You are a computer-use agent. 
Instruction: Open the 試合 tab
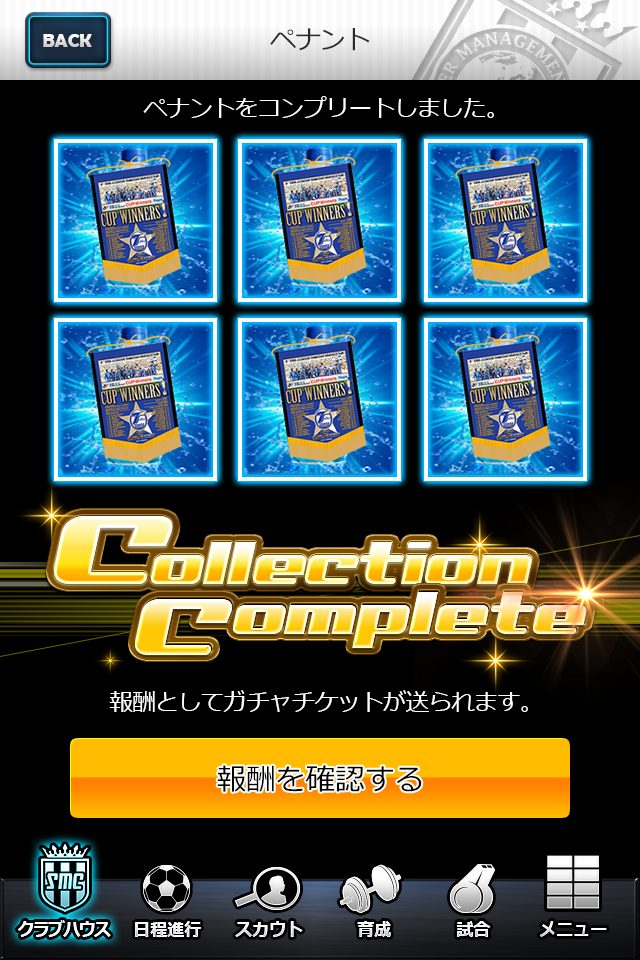click(x=473, y=900)
